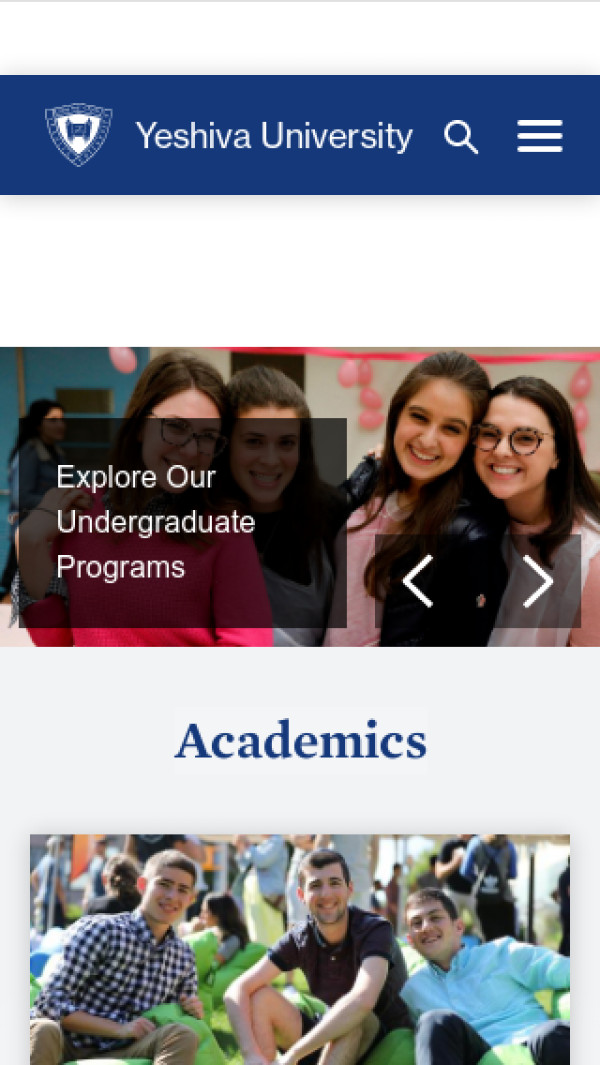Show the previous carousel slide
Viewport: 600px width, 1065px height.
click(x=418, y=581)
